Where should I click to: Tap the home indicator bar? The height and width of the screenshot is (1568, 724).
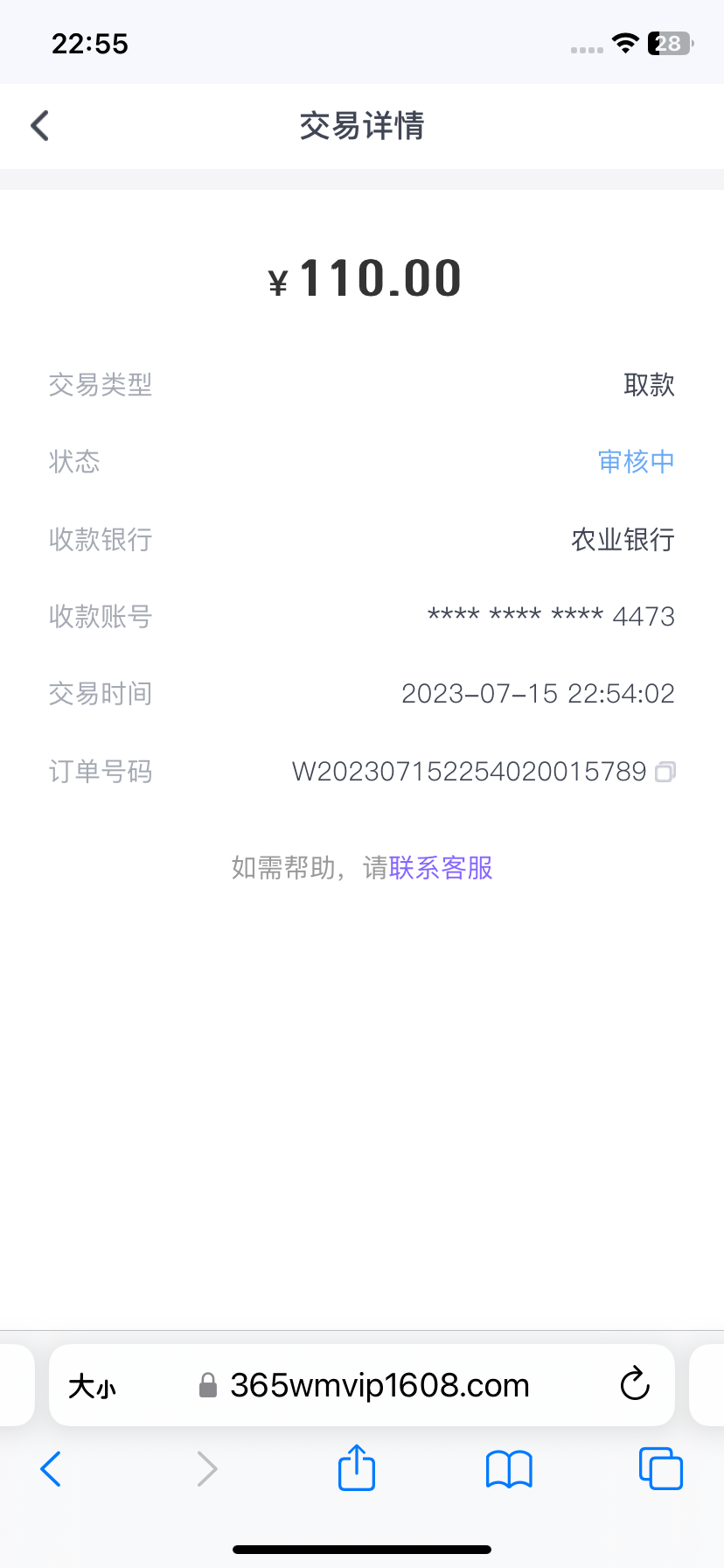pyautogui.click(x=362, y=1548)
